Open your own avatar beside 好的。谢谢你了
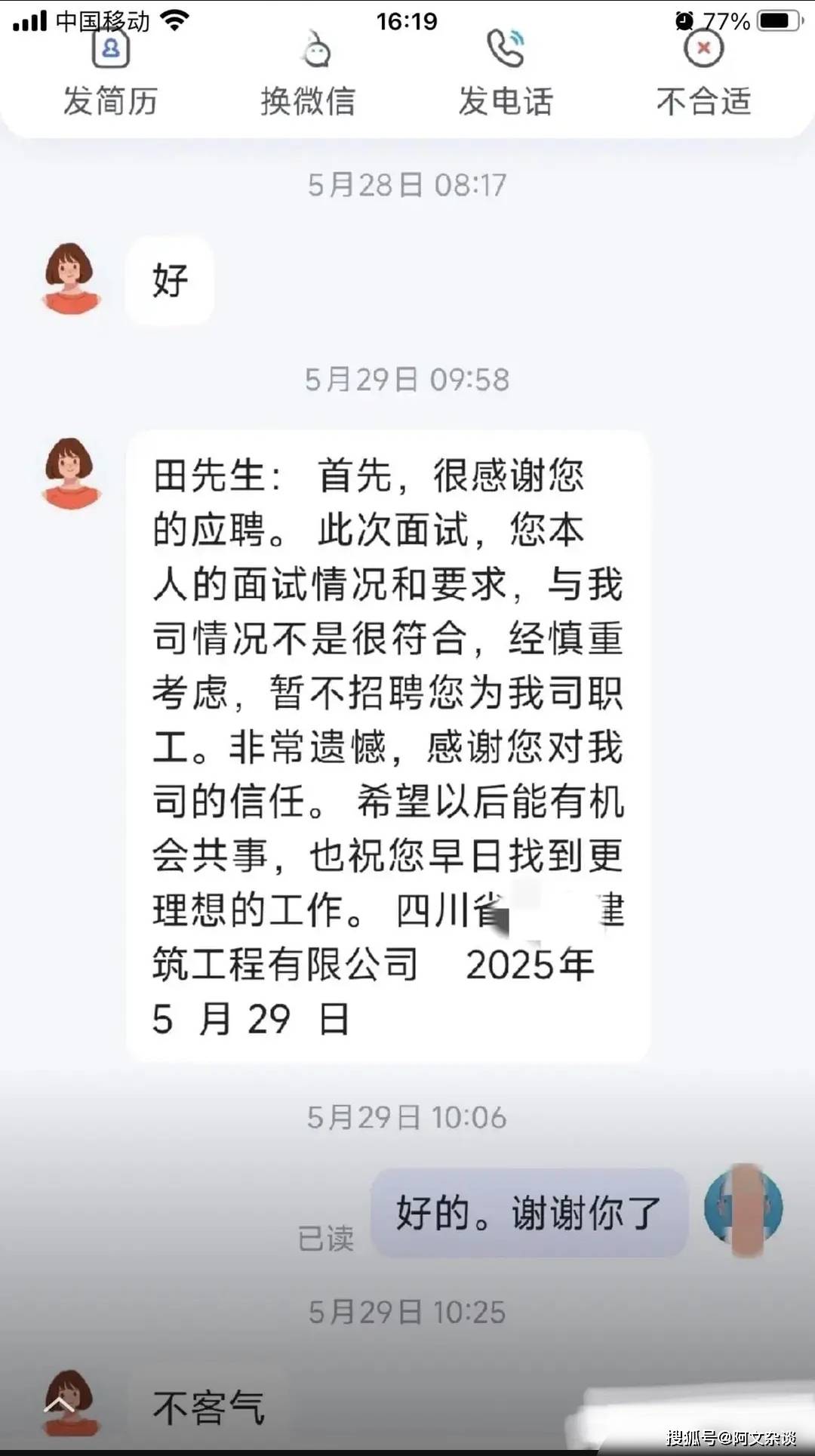The width and height of the screenshot is (815, 1456). [743, 1210]
